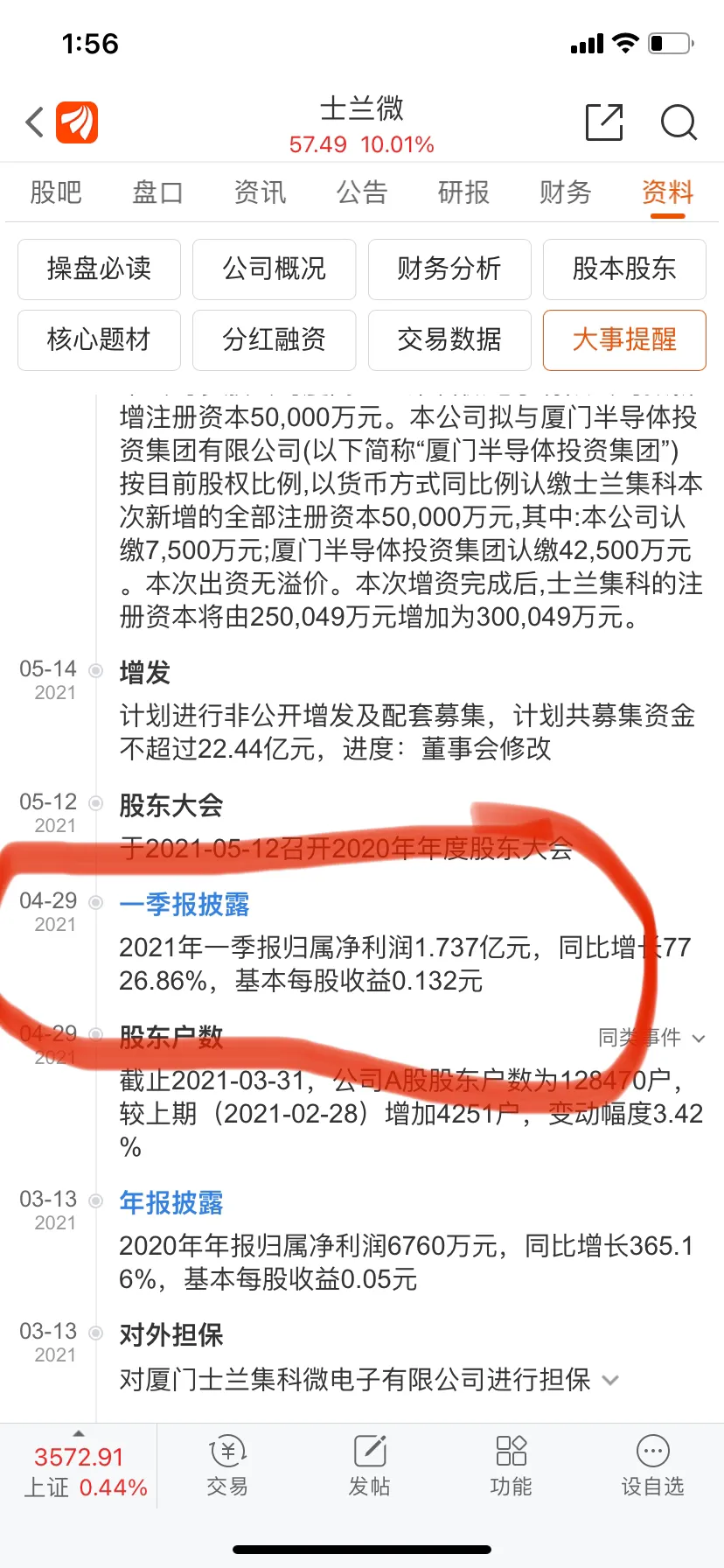724x1568 pixels.
Task: Switch to the 股吧 tab
Action: click(x=55, y=192)
